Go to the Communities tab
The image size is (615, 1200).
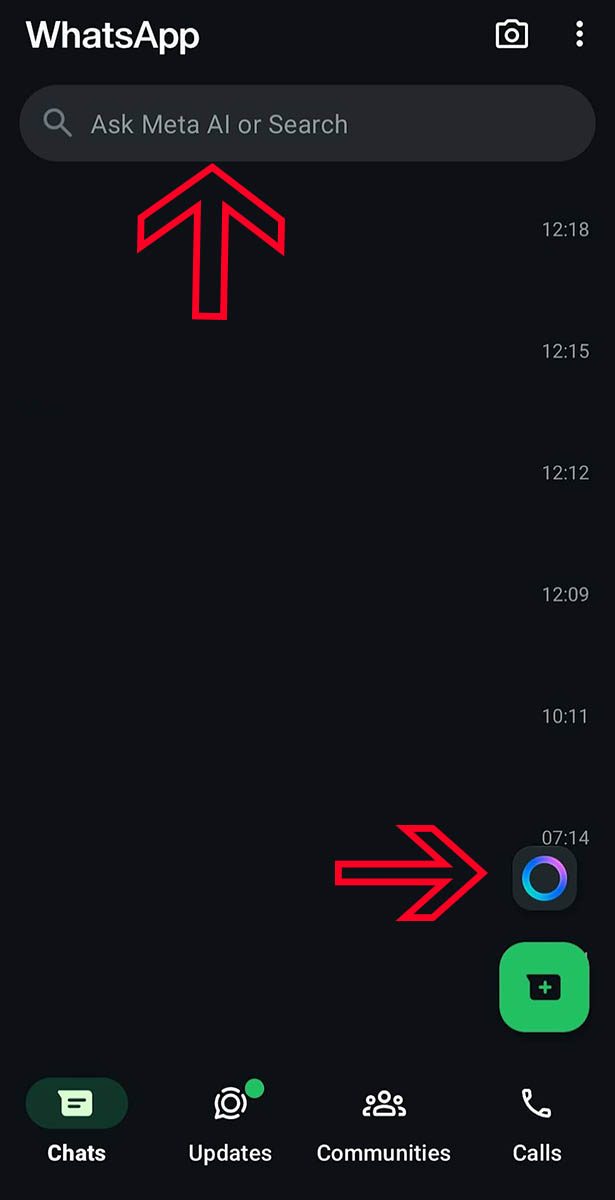click(x=384, y=1125)
